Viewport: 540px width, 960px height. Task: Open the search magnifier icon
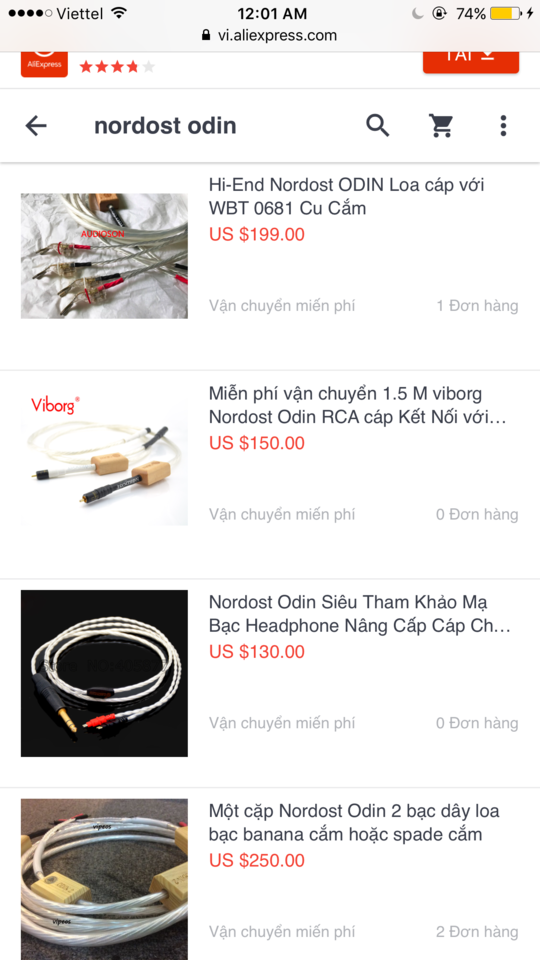[x=378, y=126]
